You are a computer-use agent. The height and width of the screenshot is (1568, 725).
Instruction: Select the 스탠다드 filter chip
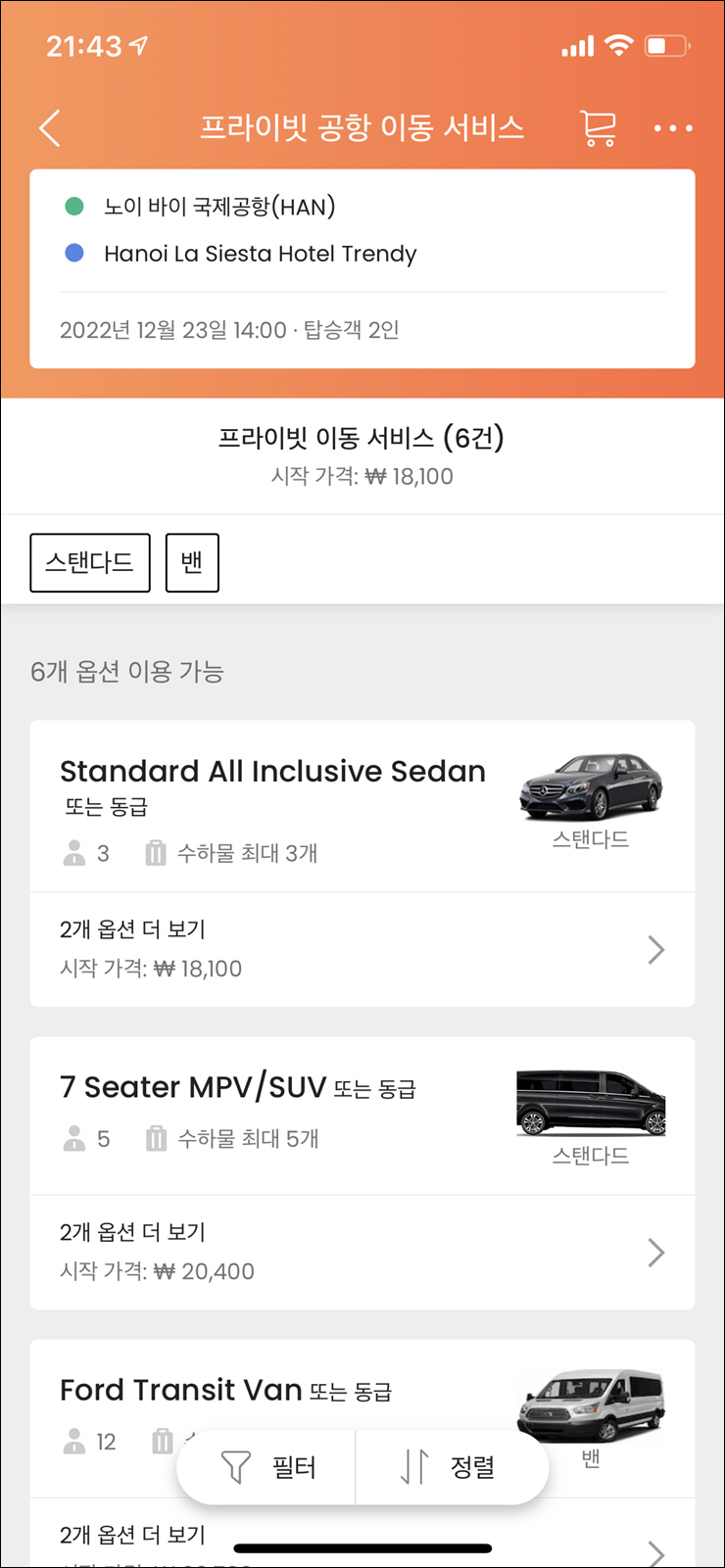point(90,562)
